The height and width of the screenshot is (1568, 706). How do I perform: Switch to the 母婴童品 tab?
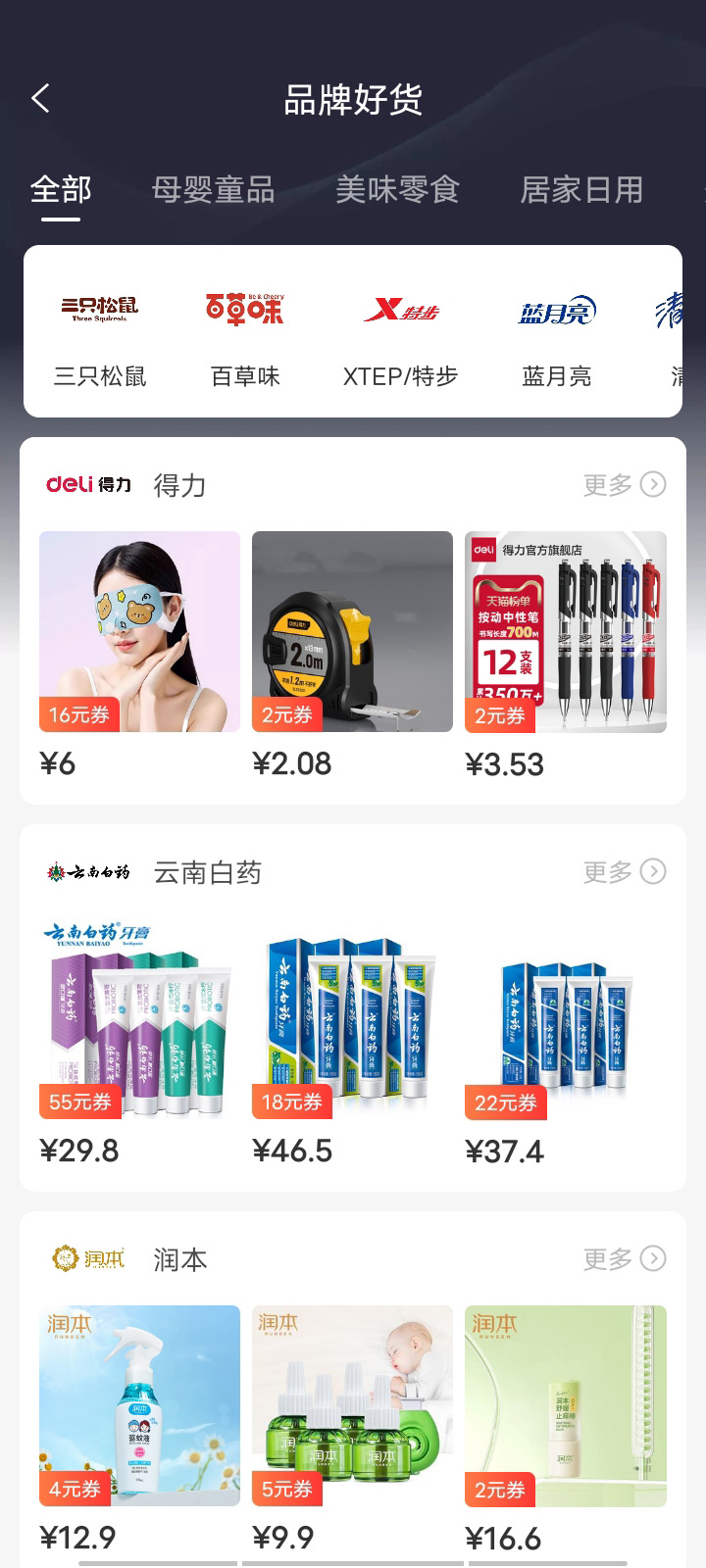pyautogui.click(x=213, y=189)
